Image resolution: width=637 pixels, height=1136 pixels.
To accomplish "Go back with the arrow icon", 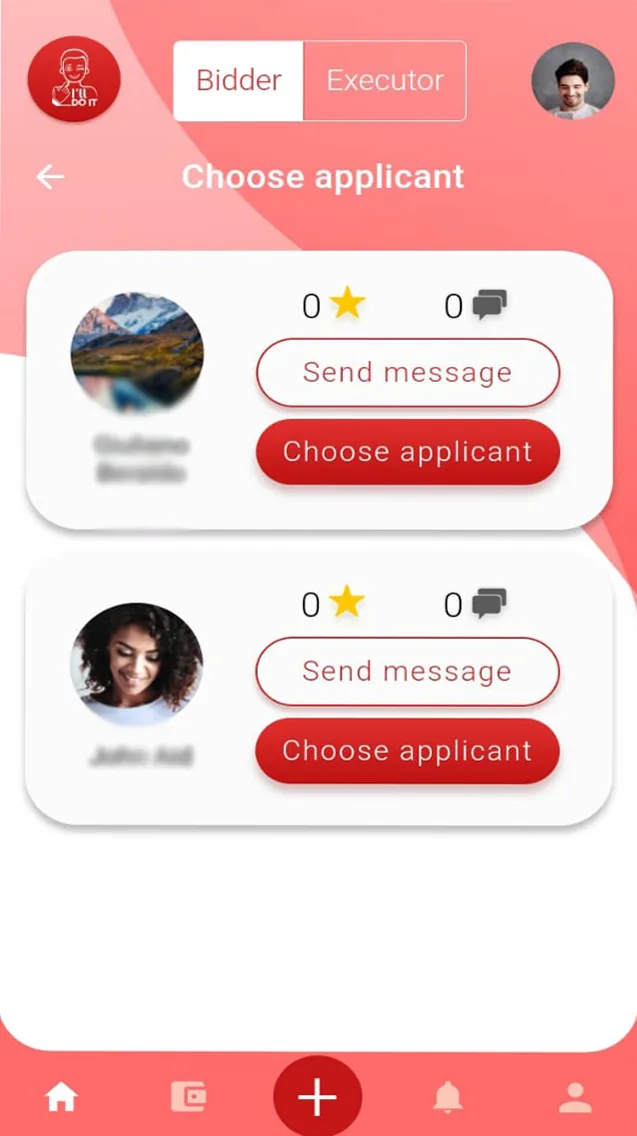I will pos(50,177).
